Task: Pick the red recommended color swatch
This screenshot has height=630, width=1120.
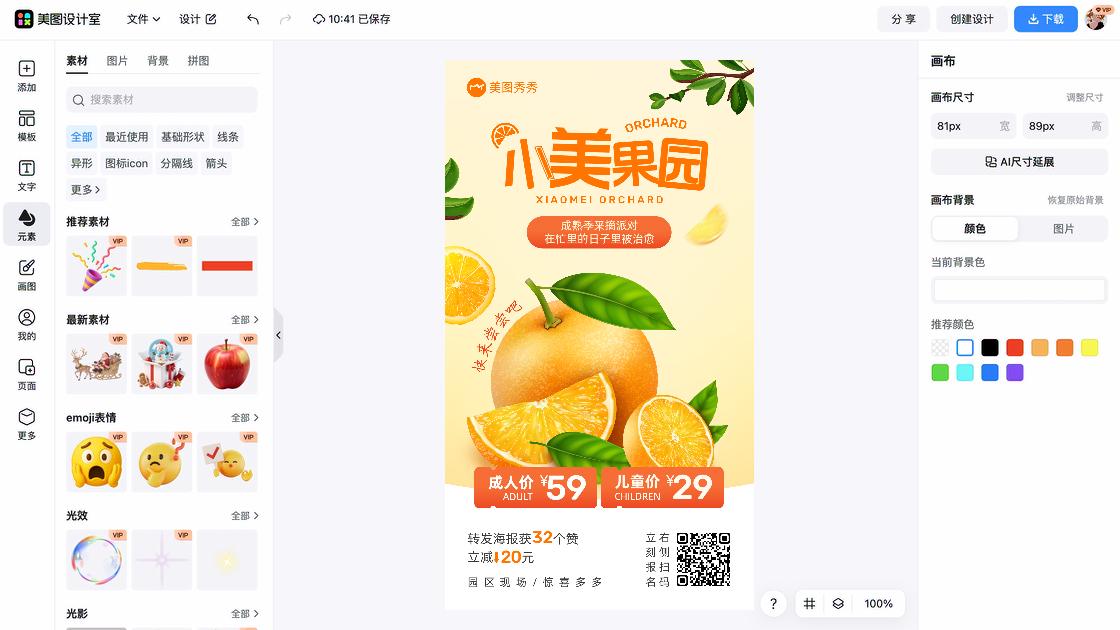Action: point(1015,348)
